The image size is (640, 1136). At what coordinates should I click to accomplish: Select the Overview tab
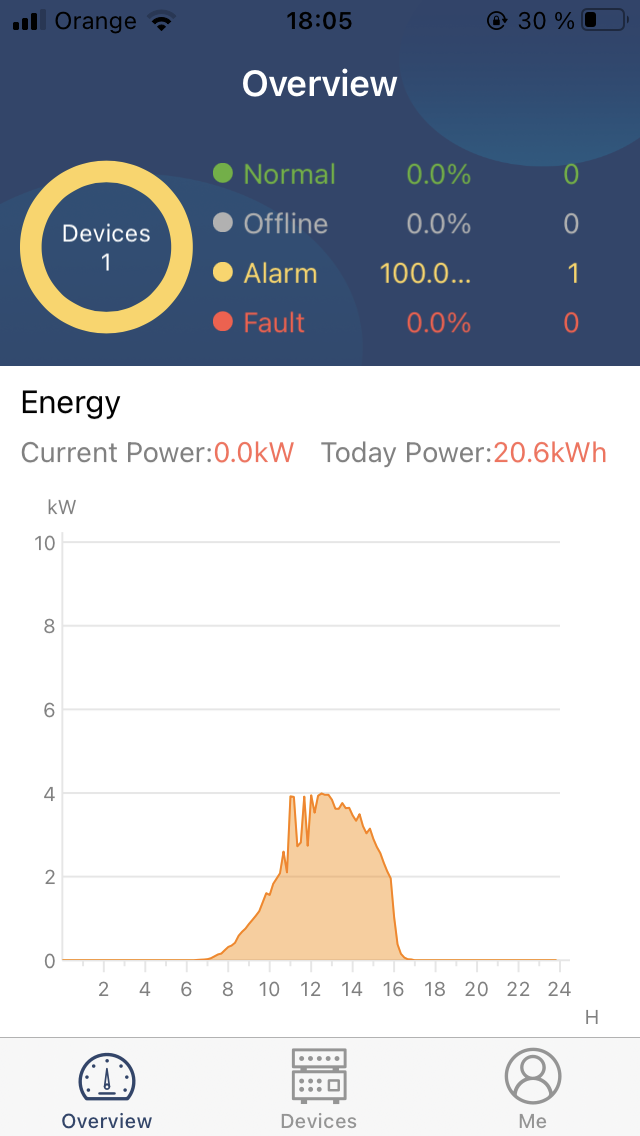107,1088
